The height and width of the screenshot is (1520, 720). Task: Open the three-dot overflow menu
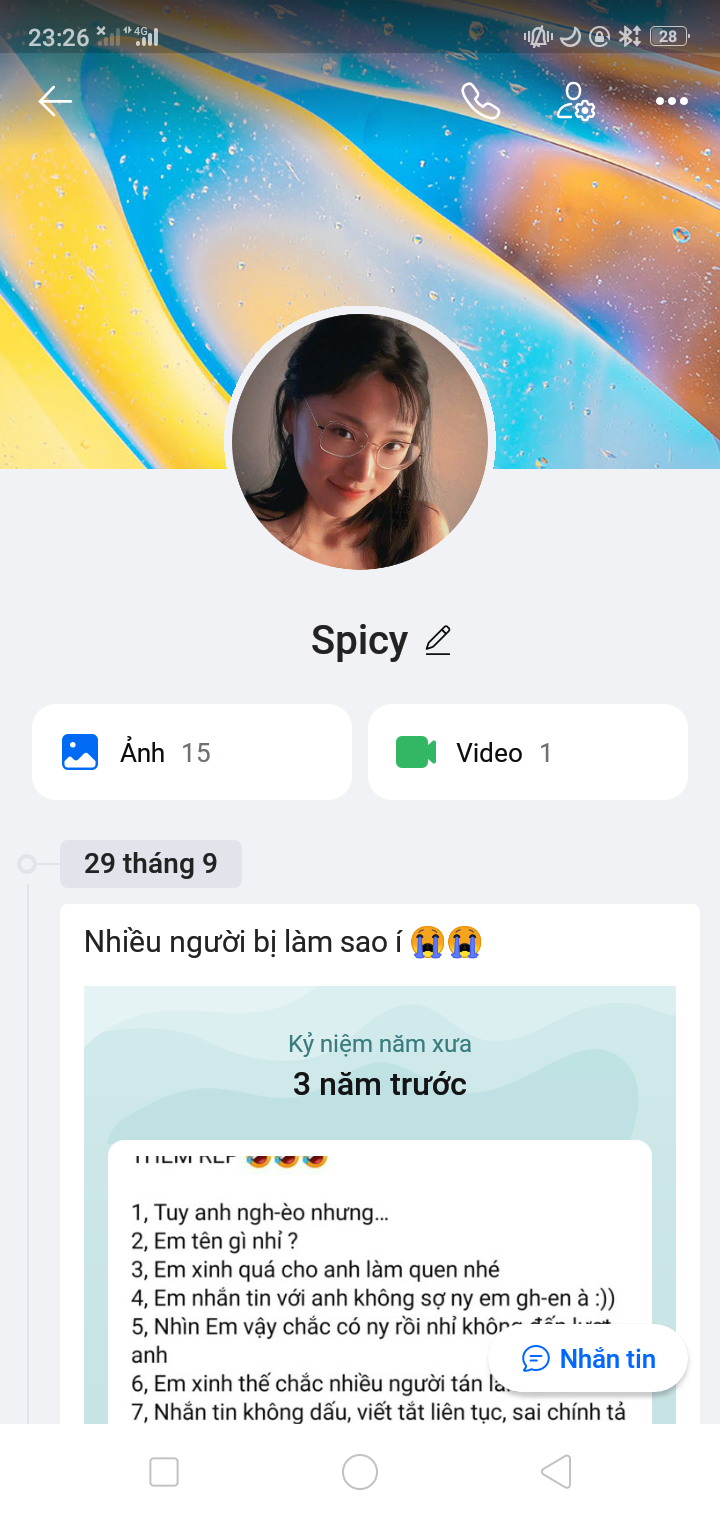click(x=671, y=101)
